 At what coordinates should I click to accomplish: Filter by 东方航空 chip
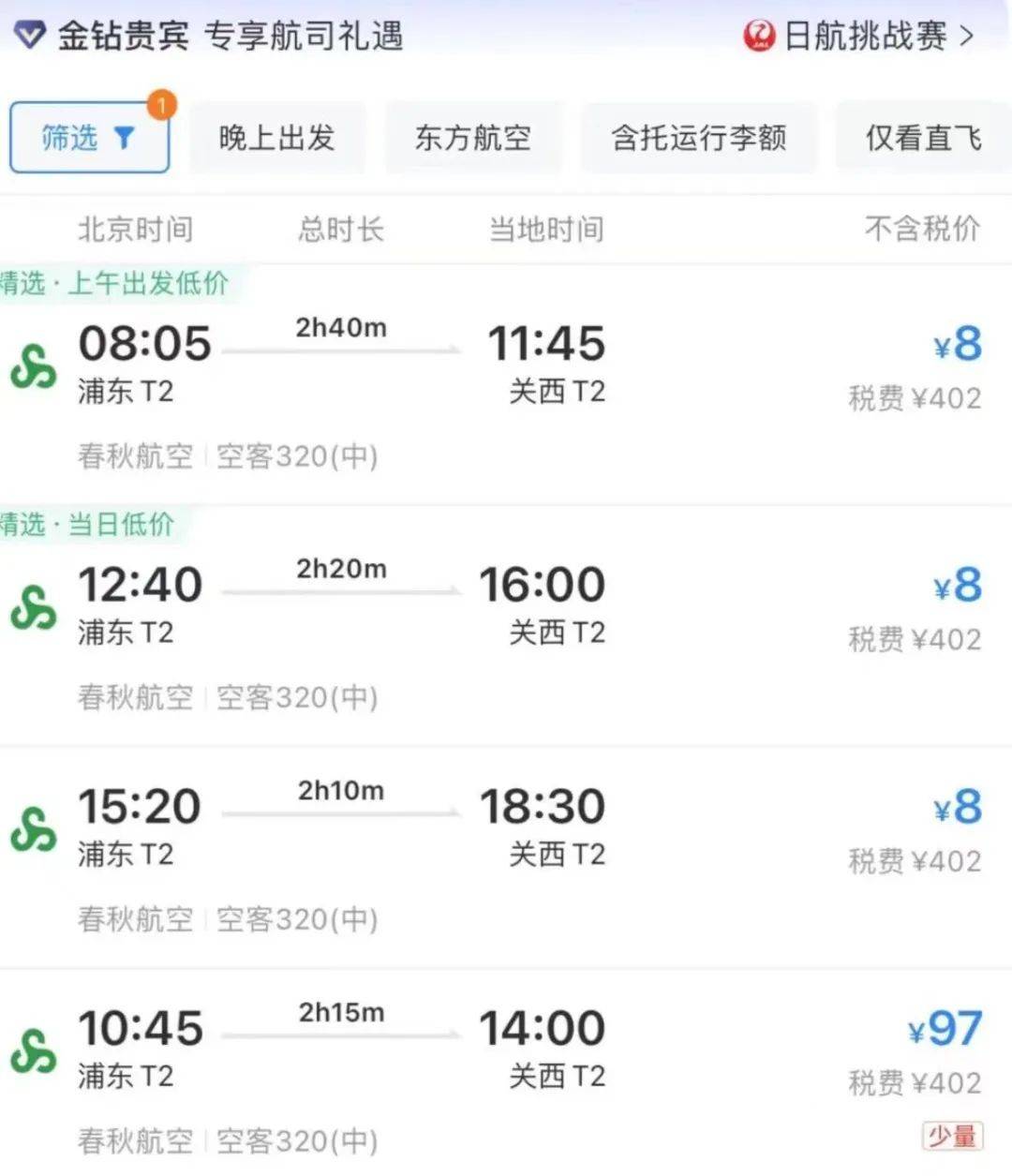(x=472, y=138)
